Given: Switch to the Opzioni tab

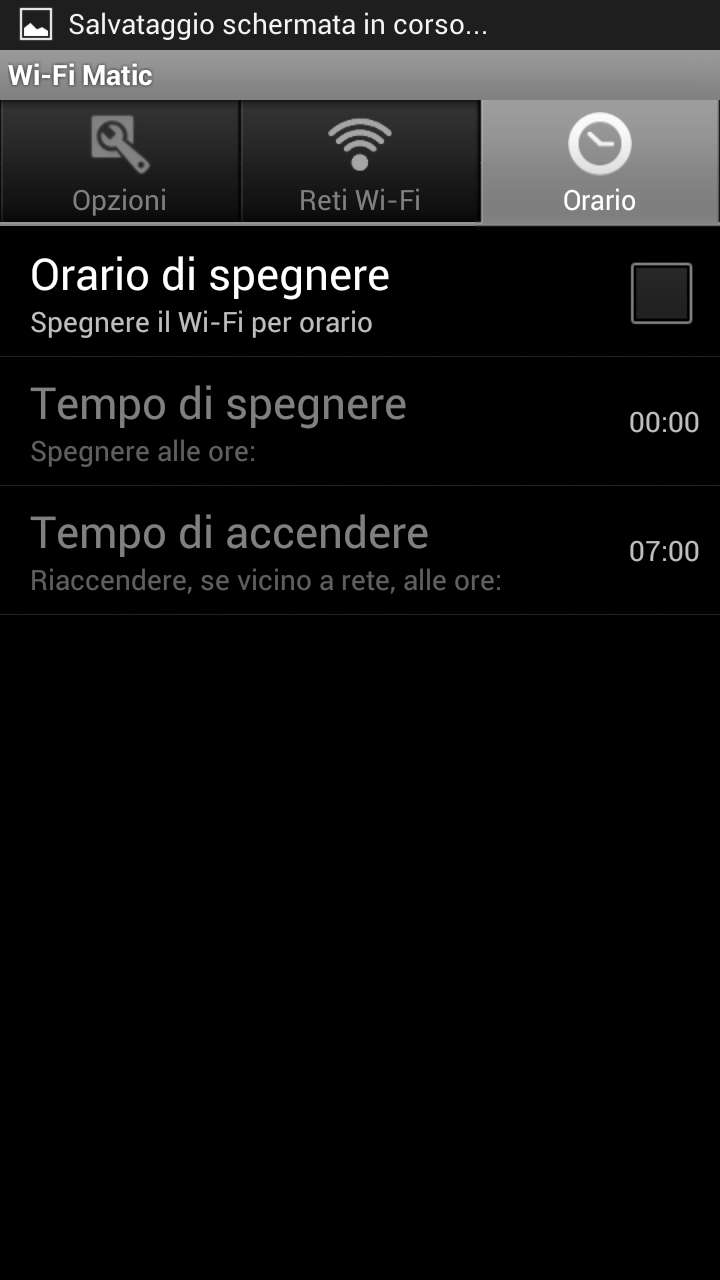Looking at the screenshot, I should click(120, 162).
